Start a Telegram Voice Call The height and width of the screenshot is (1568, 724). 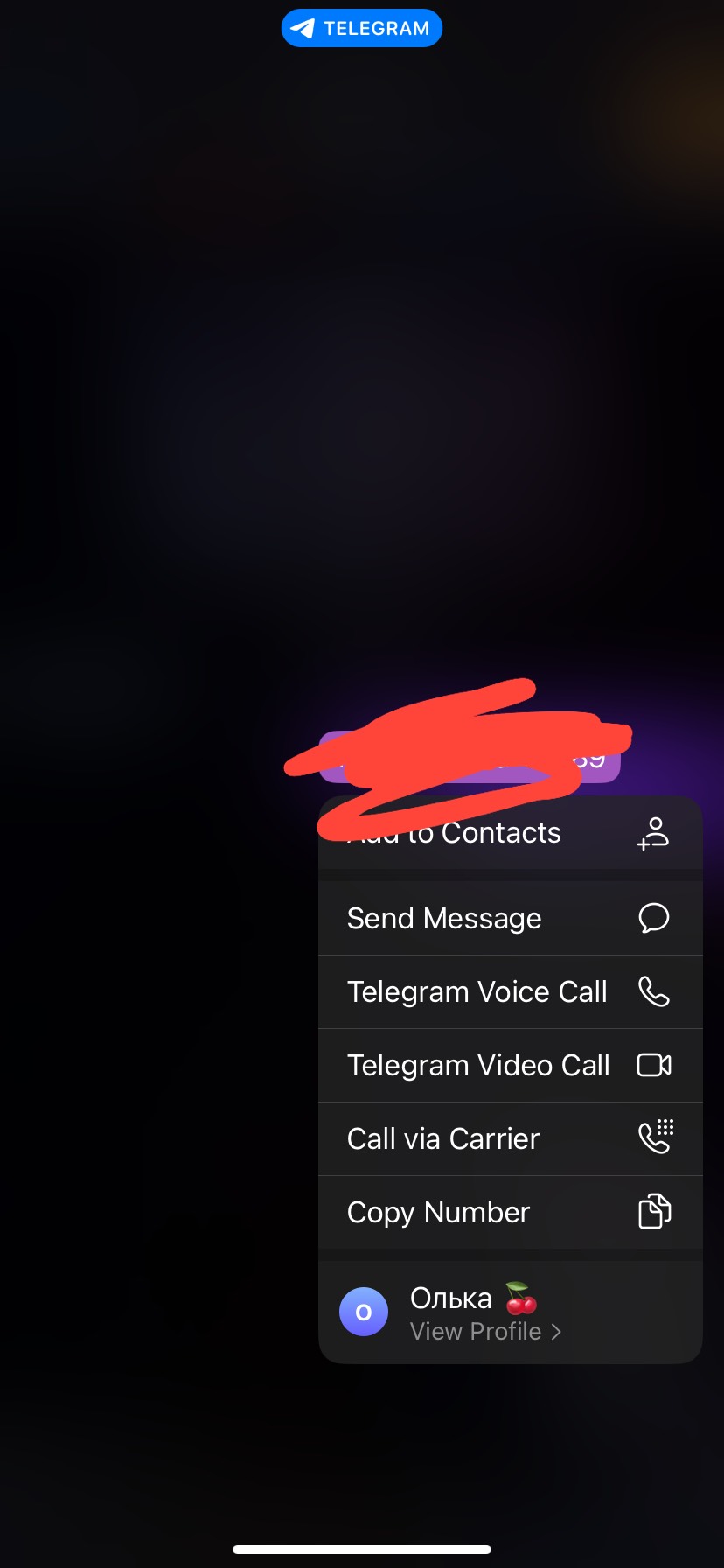[x=511, y=991]
